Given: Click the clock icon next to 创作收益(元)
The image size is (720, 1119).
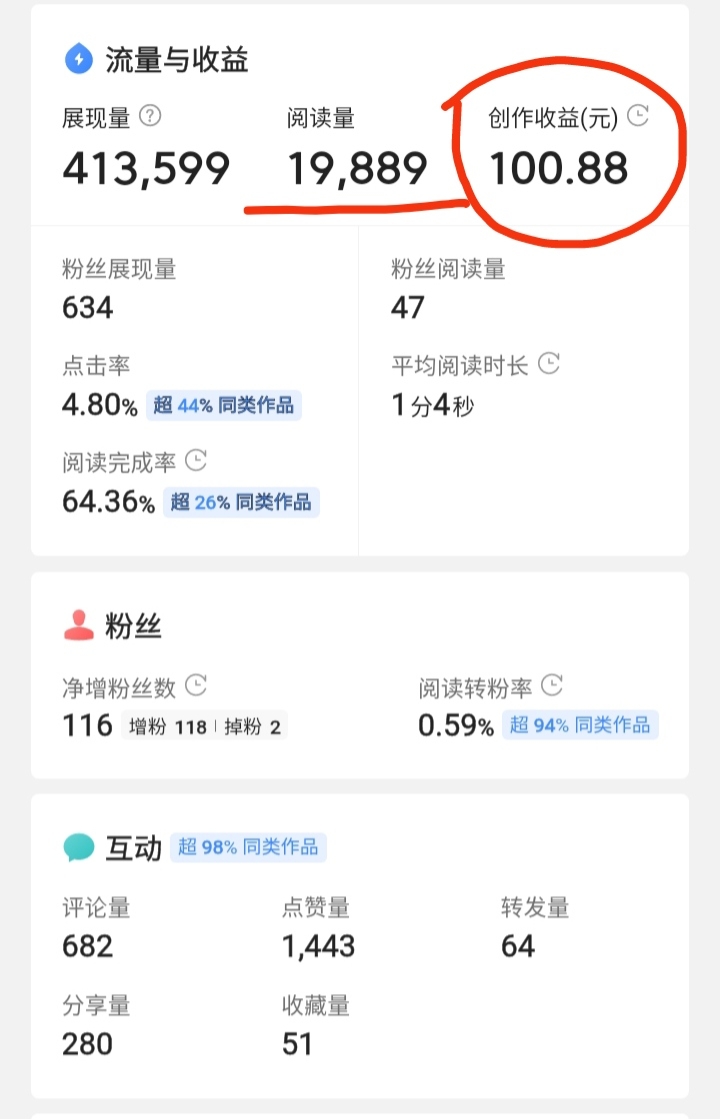Looking at the screenshot, I should 639,116.
